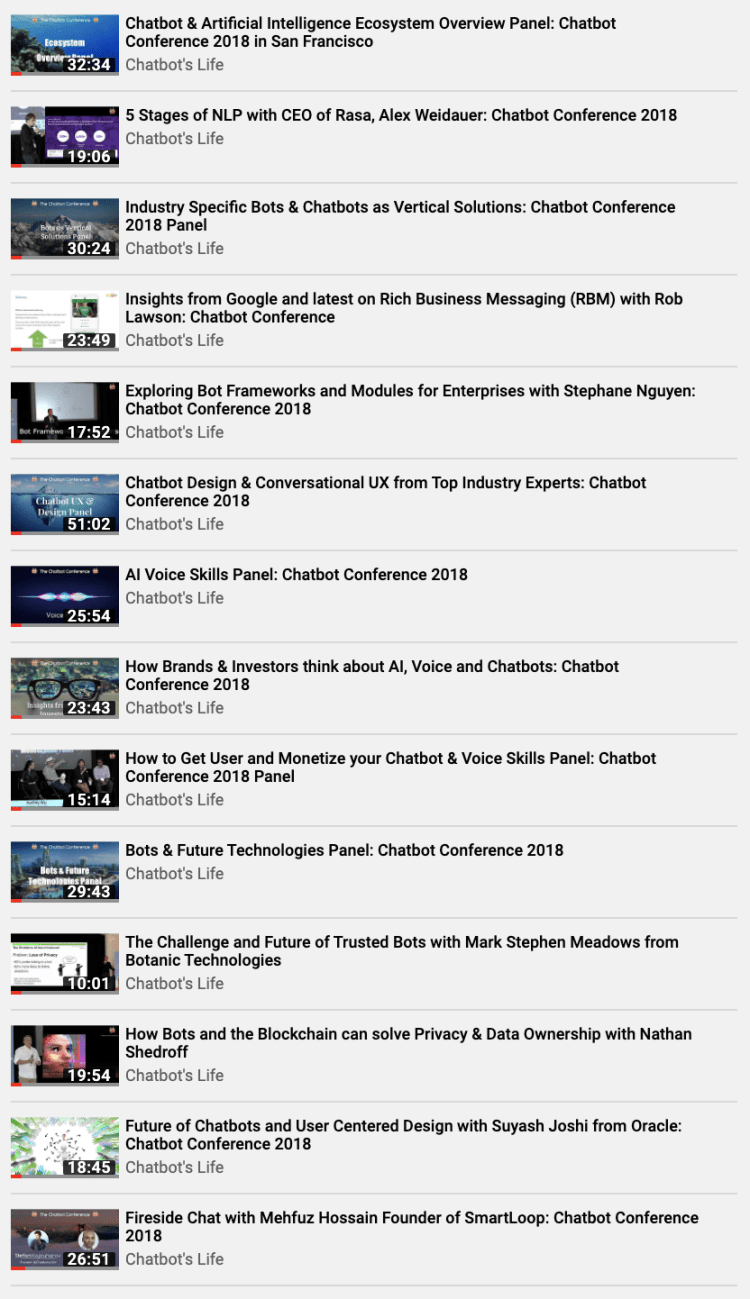Open the AI Voice Skills Panel video
Screen dimensions: 750x1299
pyautogui.click(x=296, y=574)
